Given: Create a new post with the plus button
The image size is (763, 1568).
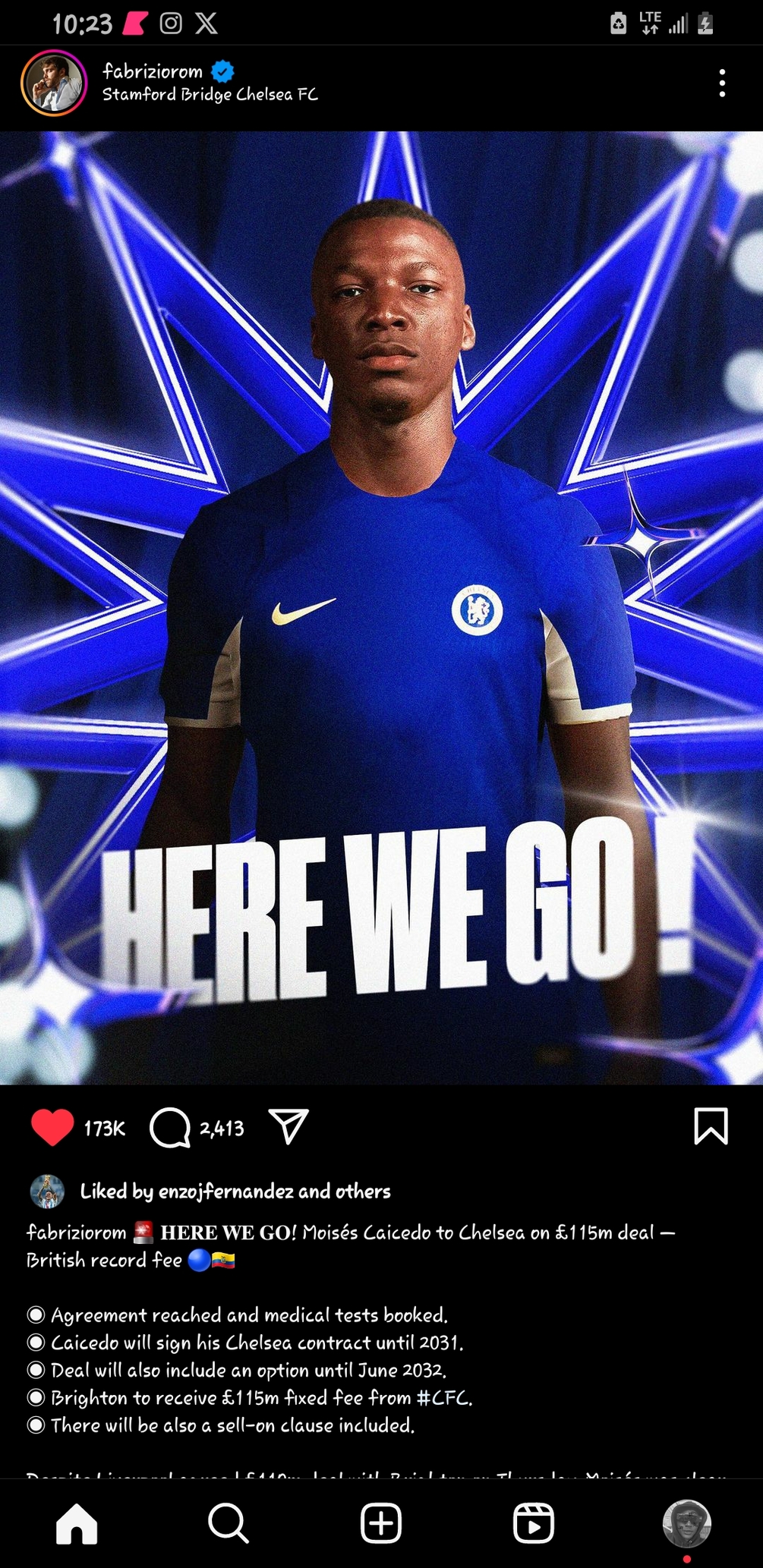Looking at the screenshot, I should (x=381, y=1523).
